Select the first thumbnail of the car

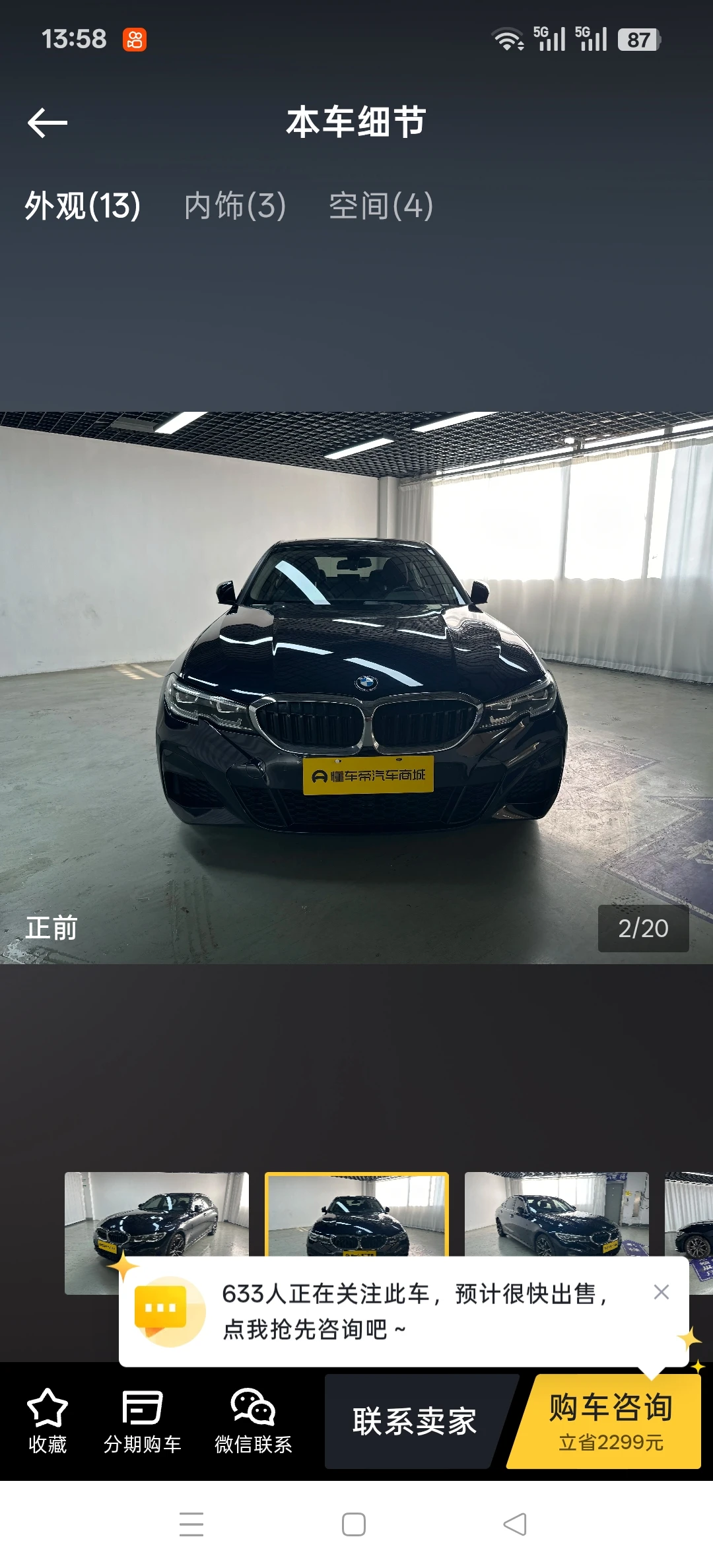click(x=156, y=1214)
